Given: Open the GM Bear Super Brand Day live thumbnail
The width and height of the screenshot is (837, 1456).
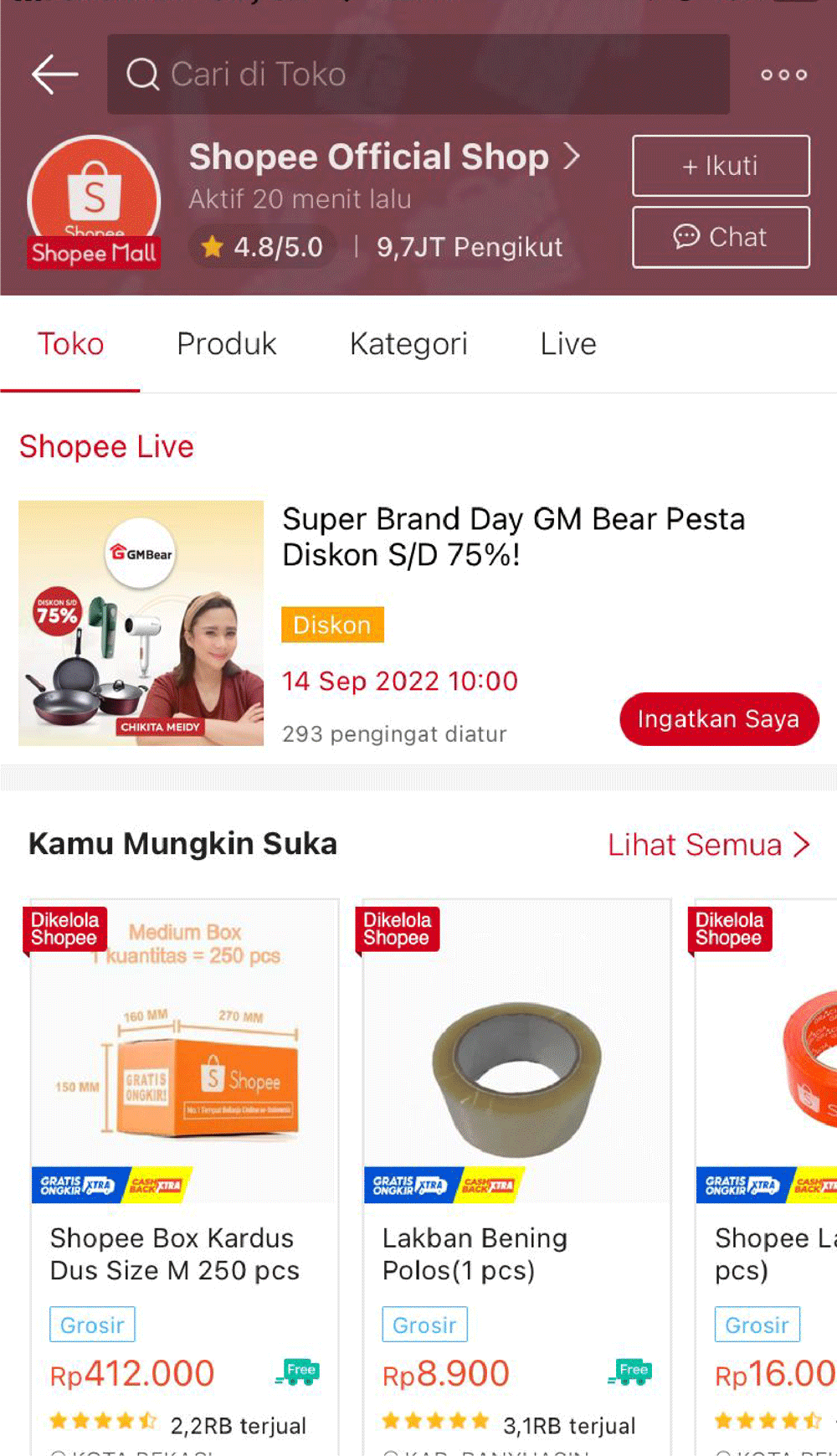Looking at the screenshot, I should pos(140,623).
